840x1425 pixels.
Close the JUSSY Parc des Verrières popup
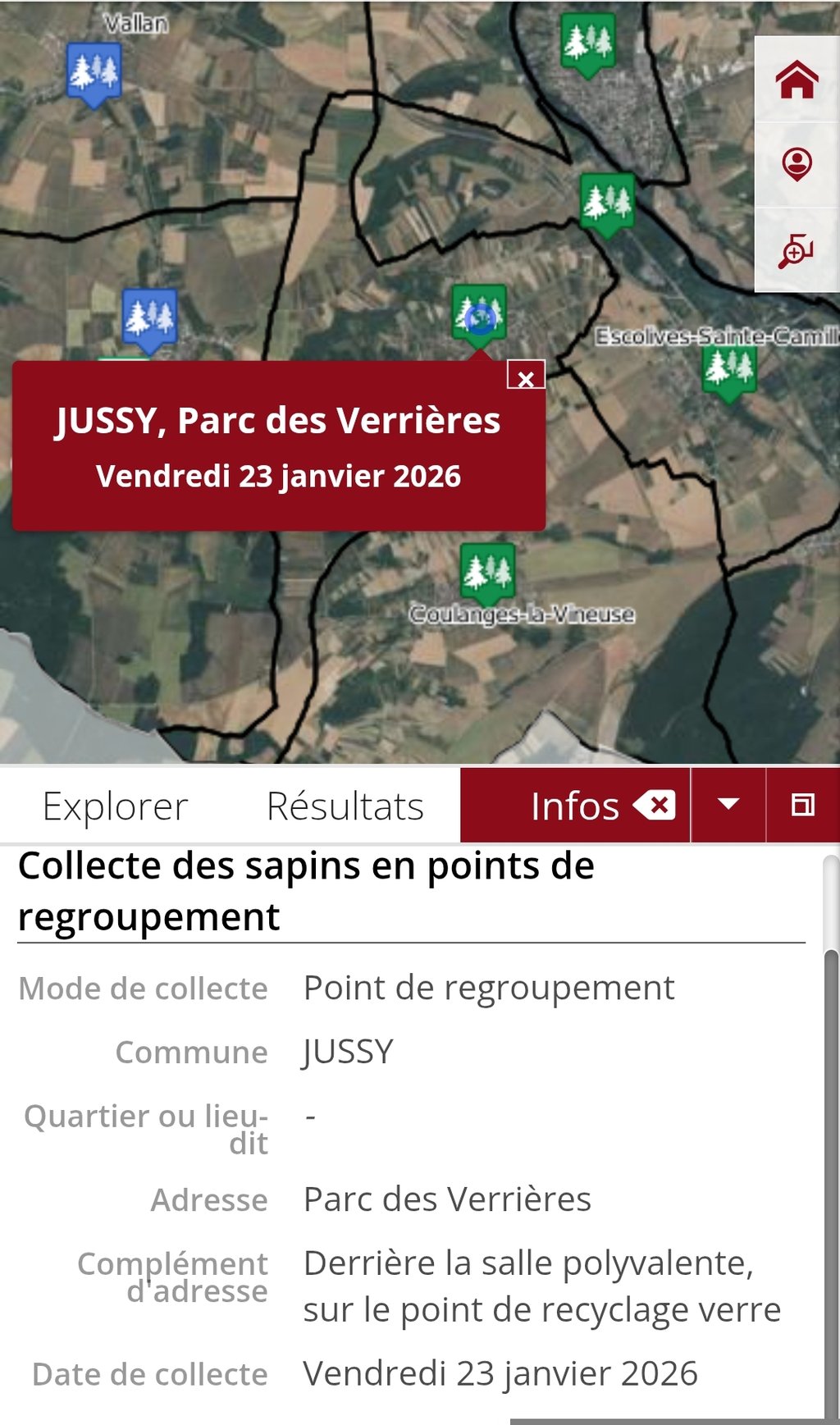point(526,377)
